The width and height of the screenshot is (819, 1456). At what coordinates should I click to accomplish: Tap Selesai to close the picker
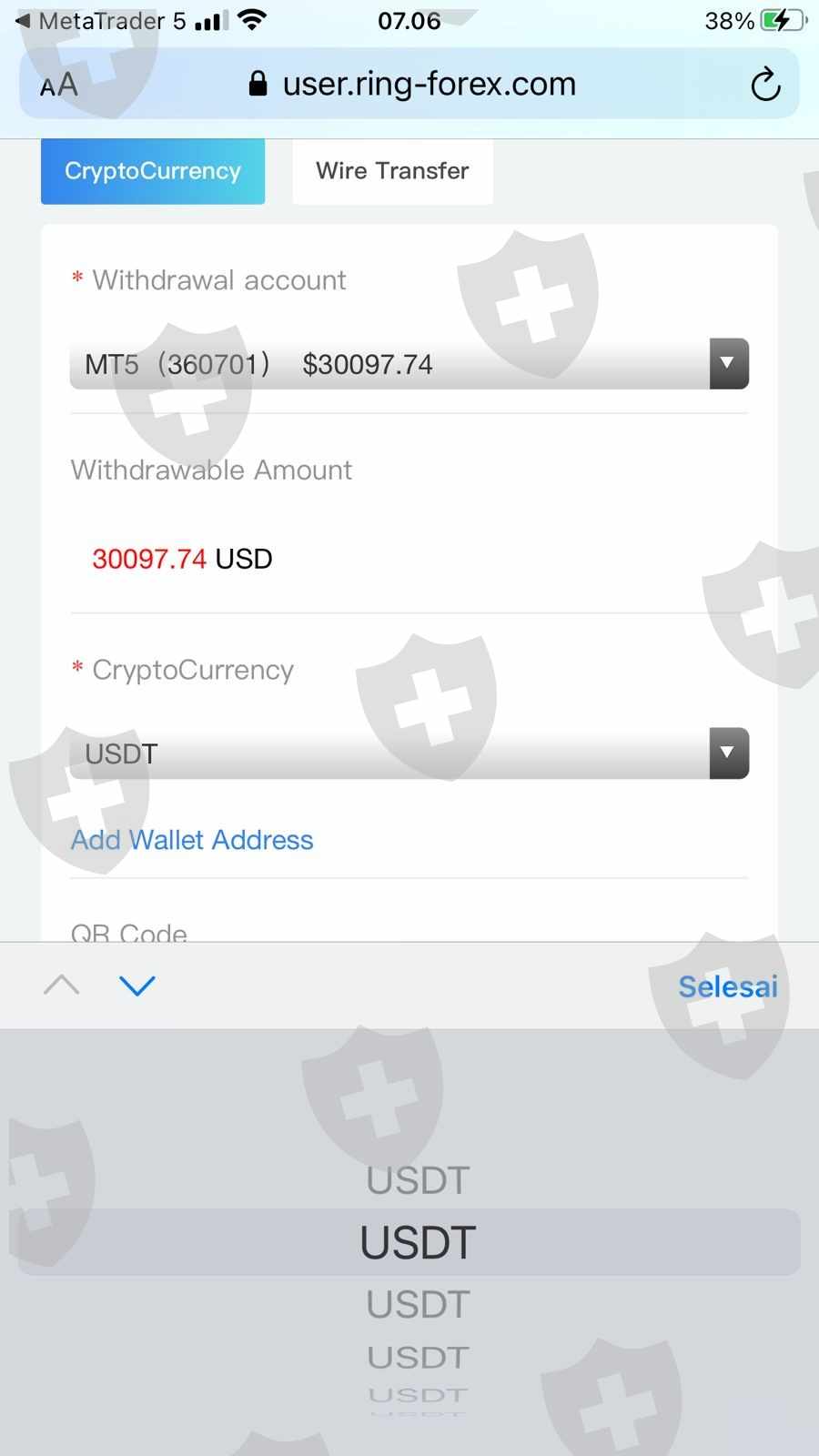point(728,986)
